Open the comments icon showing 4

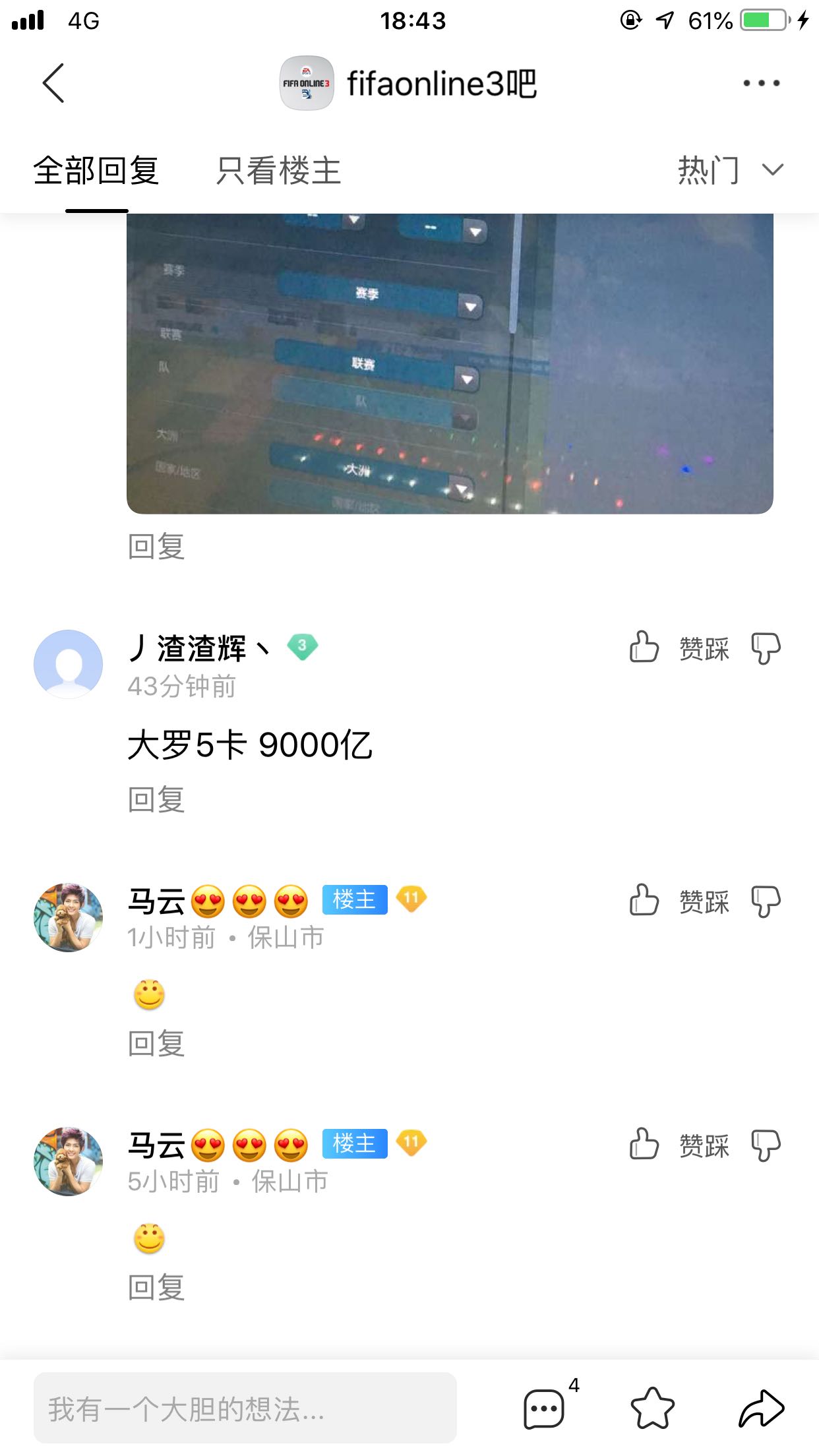pos(545,1409)
